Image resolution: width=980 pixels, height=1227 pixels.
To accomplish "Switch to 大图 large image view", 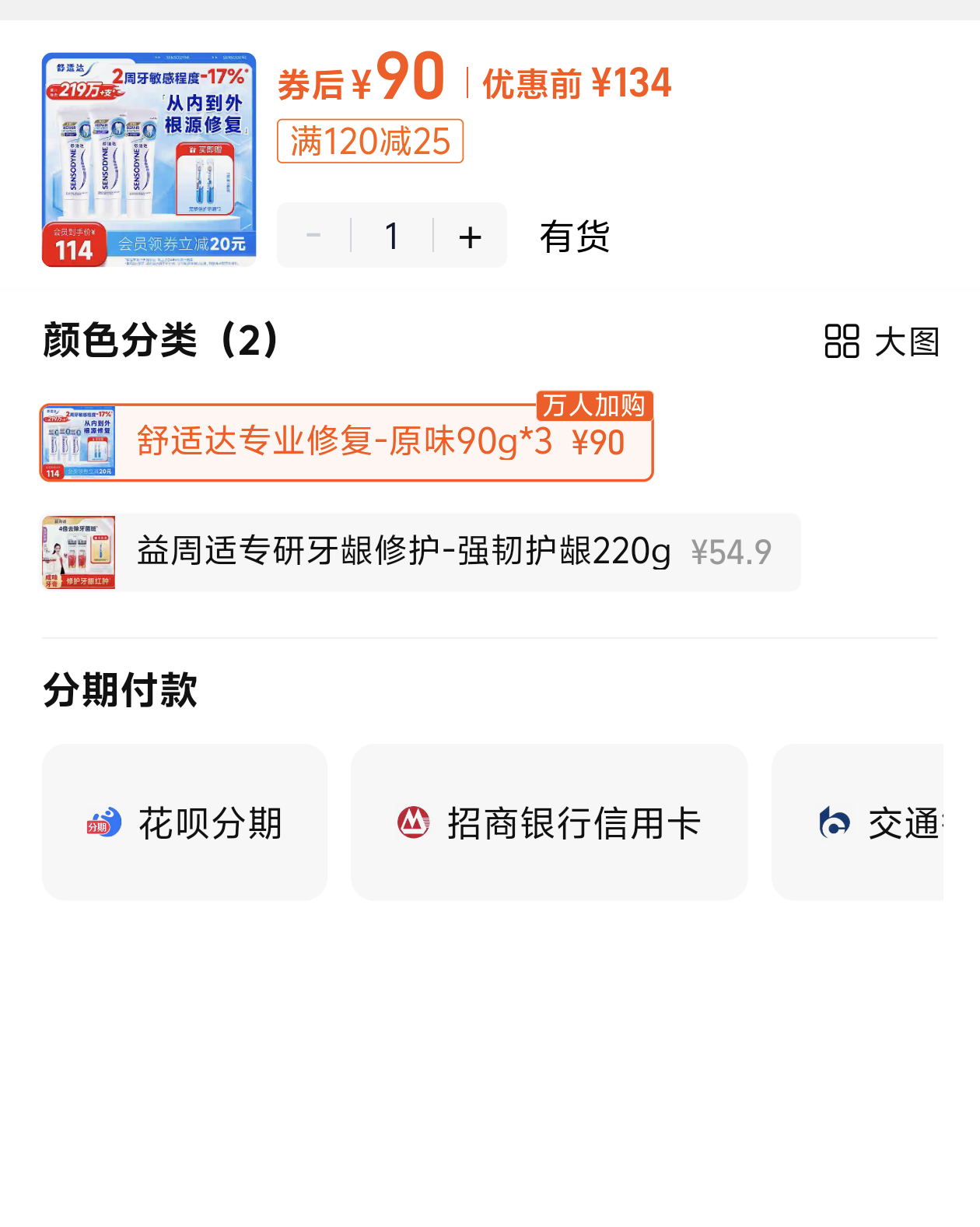I will click(882, 342).
